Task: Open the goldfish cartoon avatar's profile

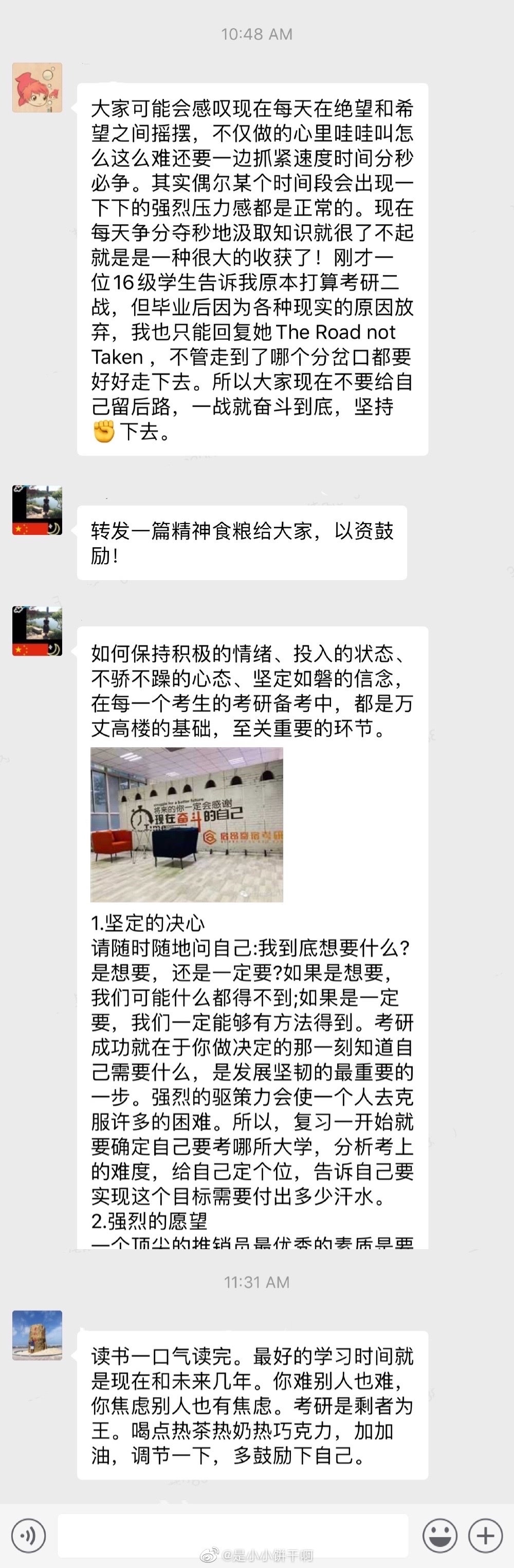Action: coord(37,87)
